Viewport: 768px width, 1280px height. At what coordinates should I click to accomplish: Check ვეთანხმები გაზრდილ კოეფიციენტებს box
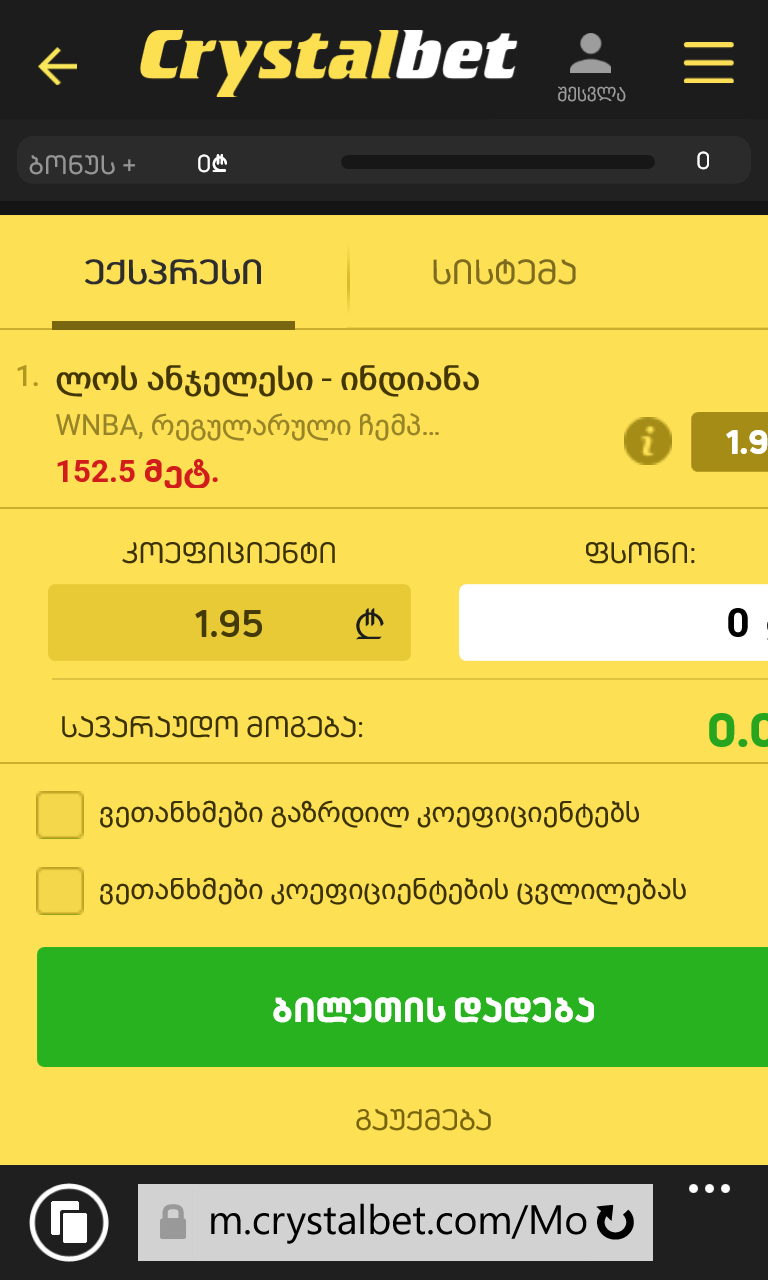click(60, 814)
